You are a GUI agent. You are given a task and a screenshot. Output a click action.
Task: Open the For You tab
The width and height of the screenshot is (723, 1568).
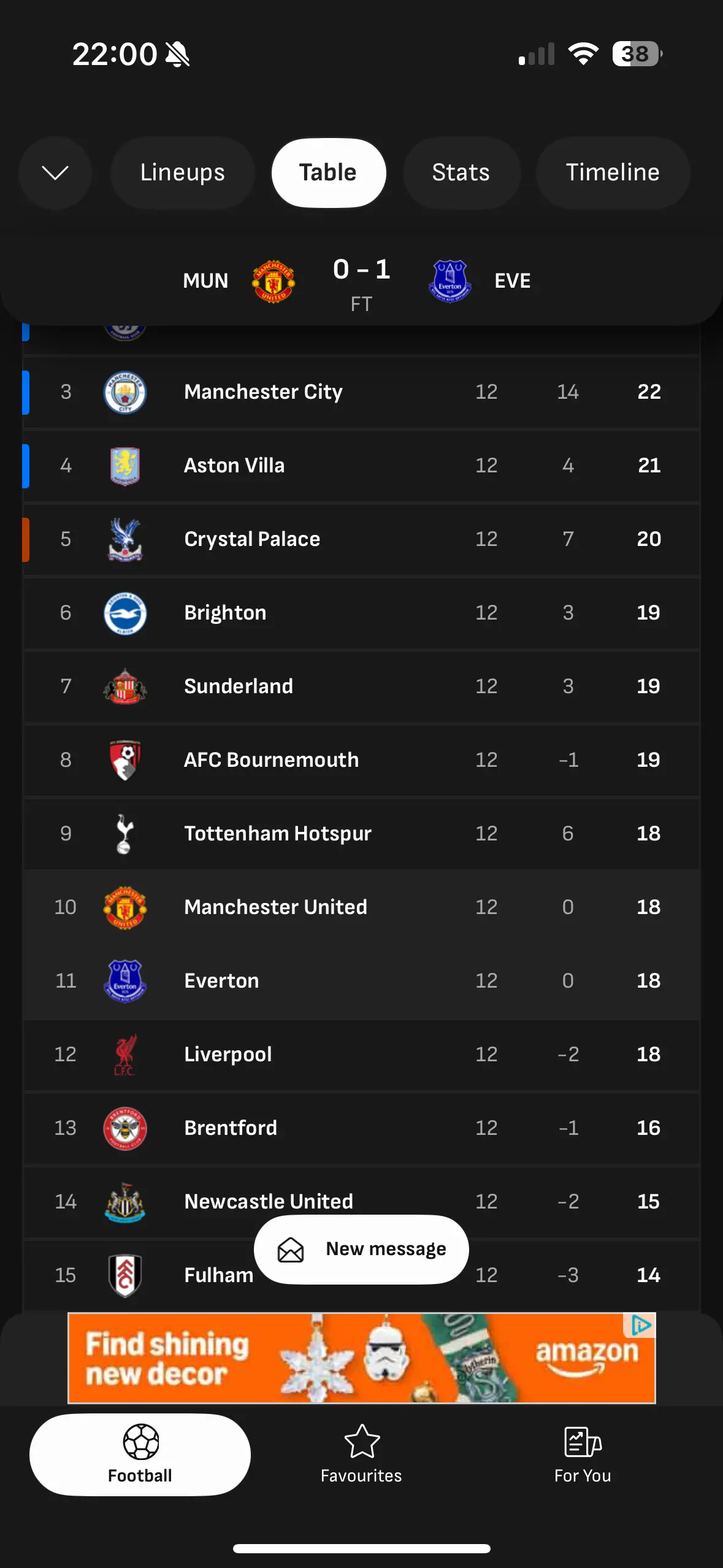pos(582,1455)
